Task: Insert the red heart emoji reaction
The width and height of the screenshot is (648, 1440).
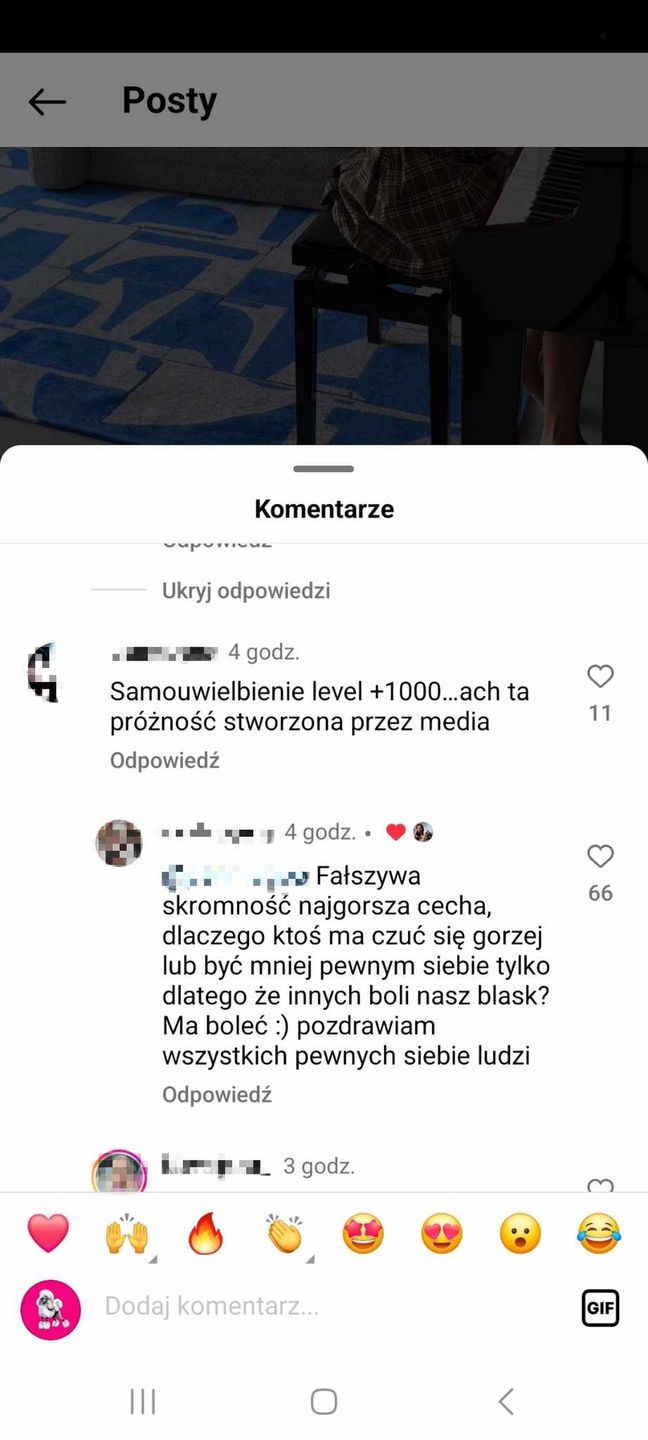Action: pyautogui.click(x=48, y=1234)
